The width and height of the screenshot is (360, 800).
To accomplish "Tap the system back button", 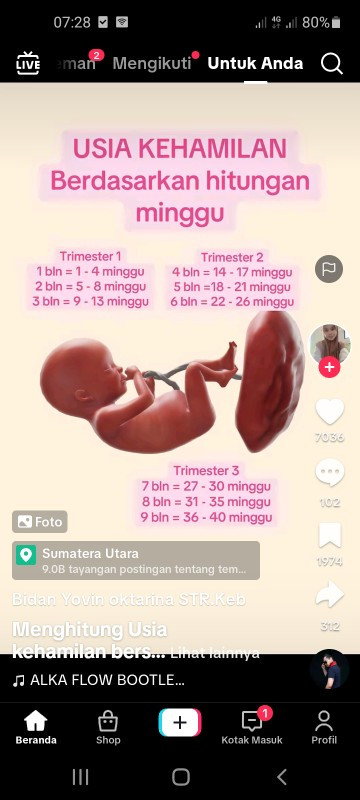I will pyautogui.click(x=281, y=777).
